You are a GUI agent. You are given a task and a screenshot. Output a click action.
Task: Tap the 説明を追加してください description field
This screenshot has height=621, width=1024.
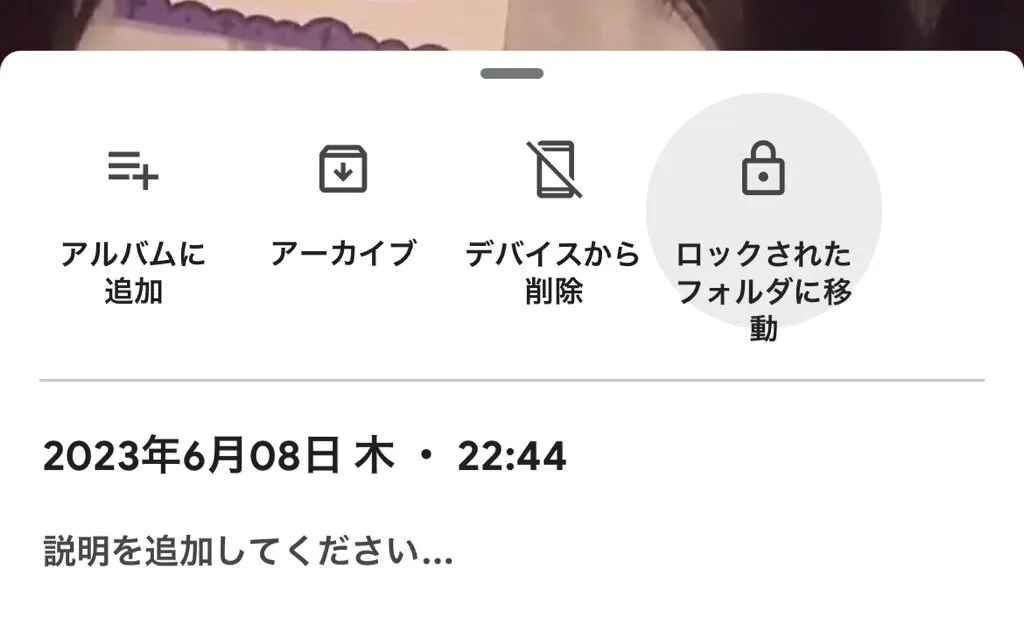[248, 551]
